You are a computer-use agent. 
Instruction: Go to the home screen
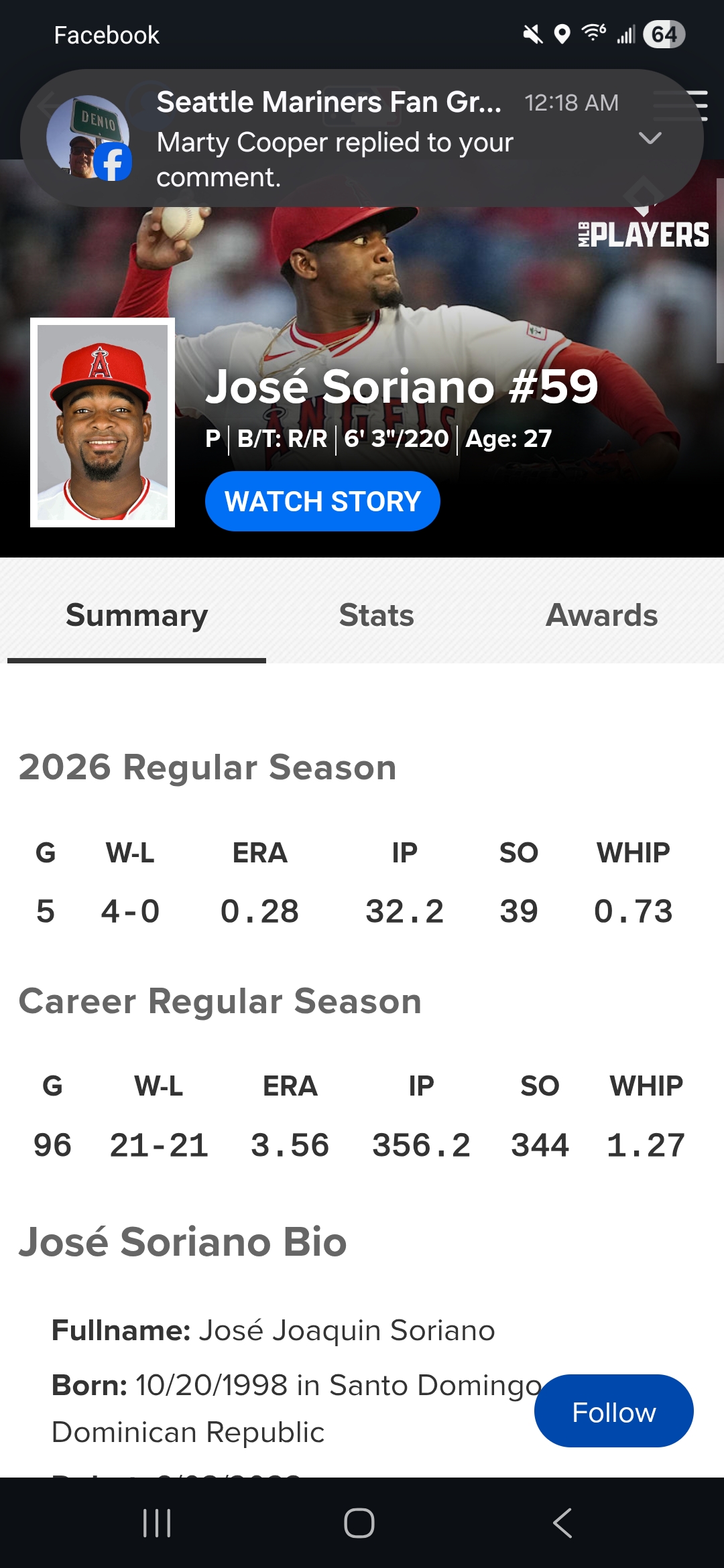(x=359, y=1523)
